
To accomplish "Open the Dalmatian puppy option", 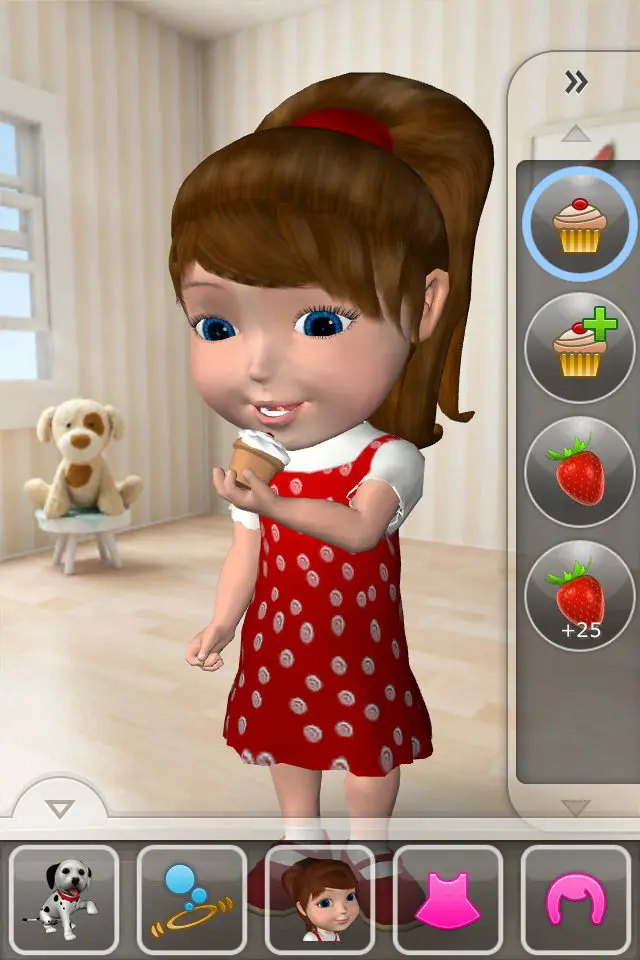I will 64,900.
